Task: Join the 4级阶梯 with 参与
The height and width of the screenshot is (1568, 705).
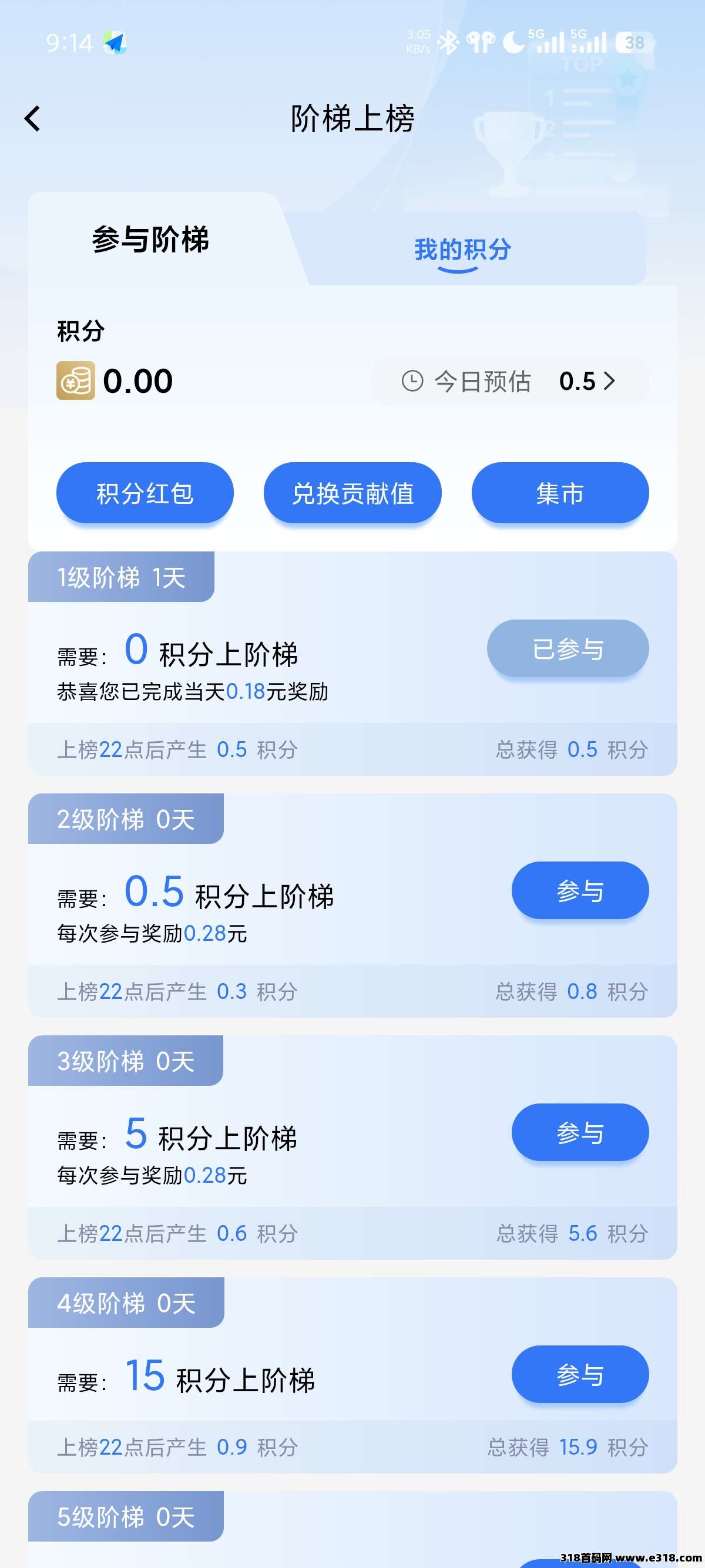Action: tap(580, 1374)
